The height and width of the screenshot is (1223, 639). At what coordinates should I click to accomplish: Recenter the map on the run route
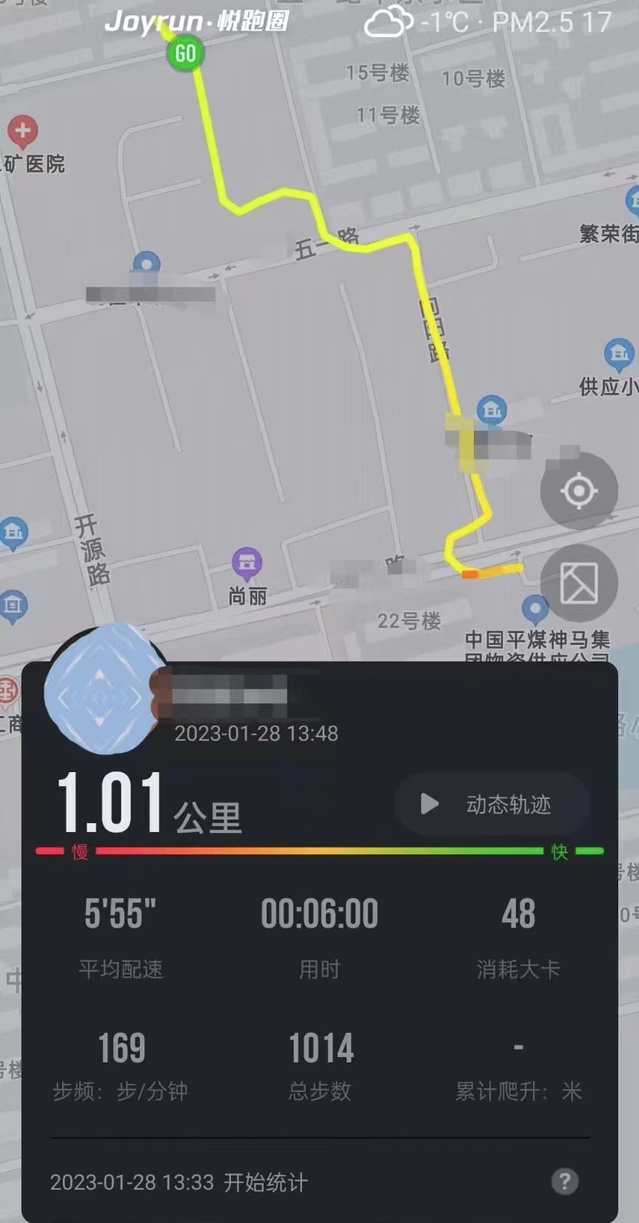point(578,491)
